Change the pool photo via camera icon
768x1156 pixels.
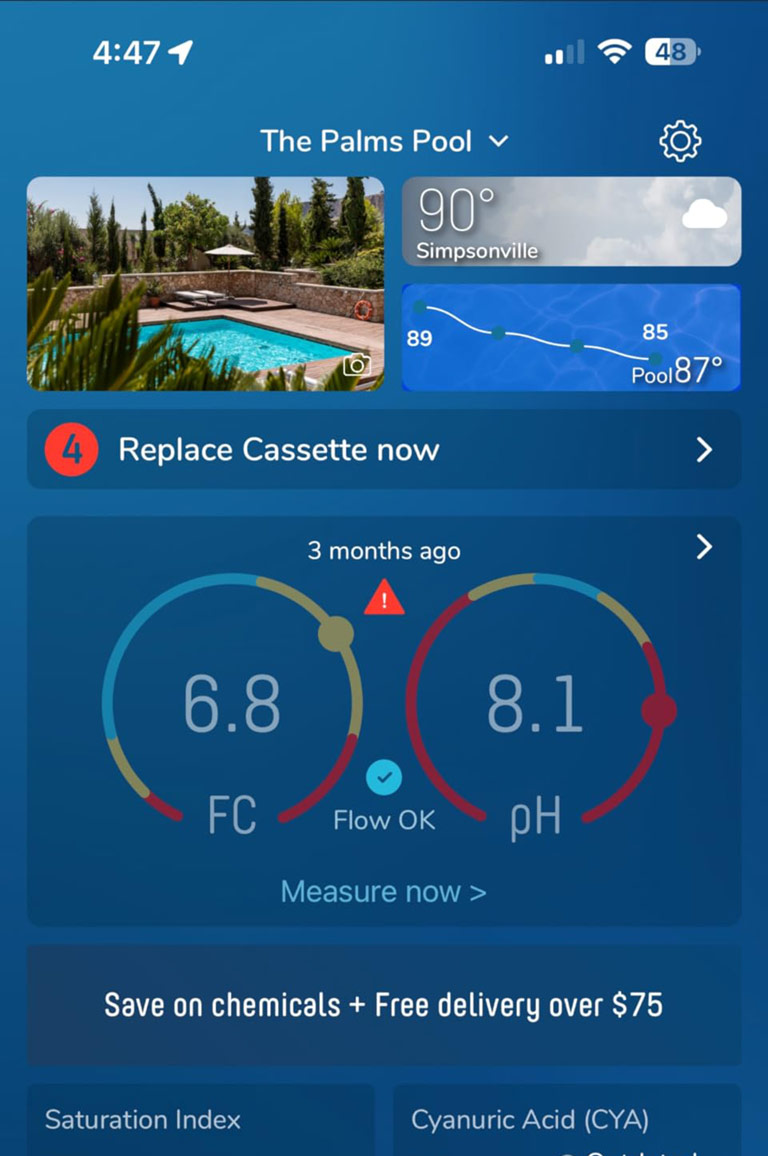point(356,366)
